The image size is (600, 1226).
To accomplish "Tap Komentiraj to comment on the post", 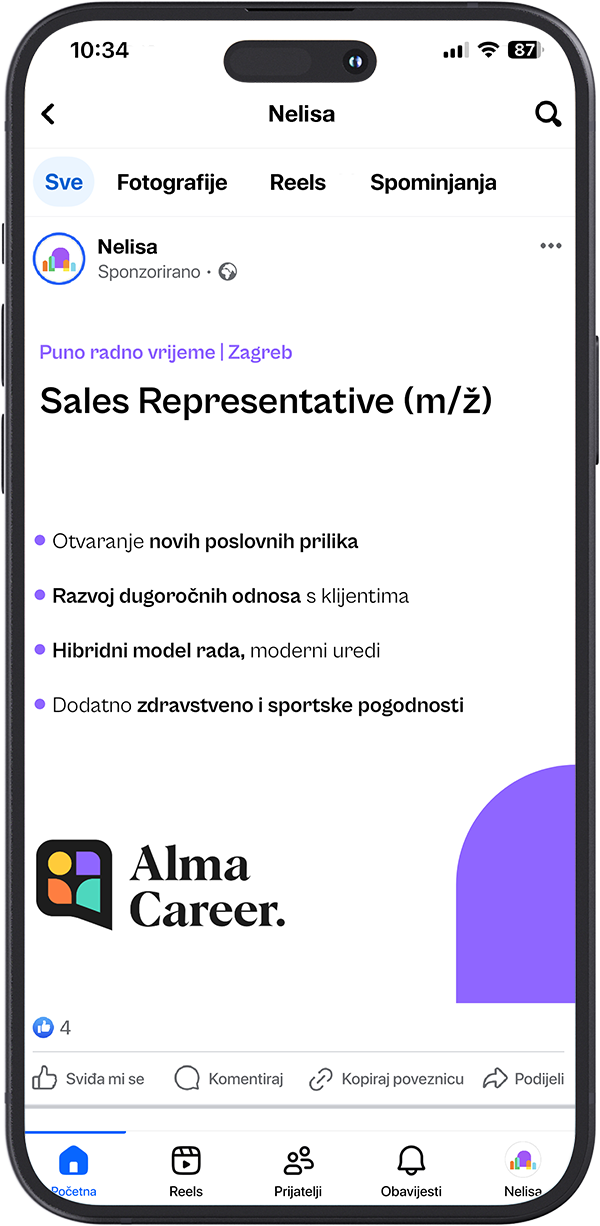I will pyautogui.click(x=229, y=1079).
